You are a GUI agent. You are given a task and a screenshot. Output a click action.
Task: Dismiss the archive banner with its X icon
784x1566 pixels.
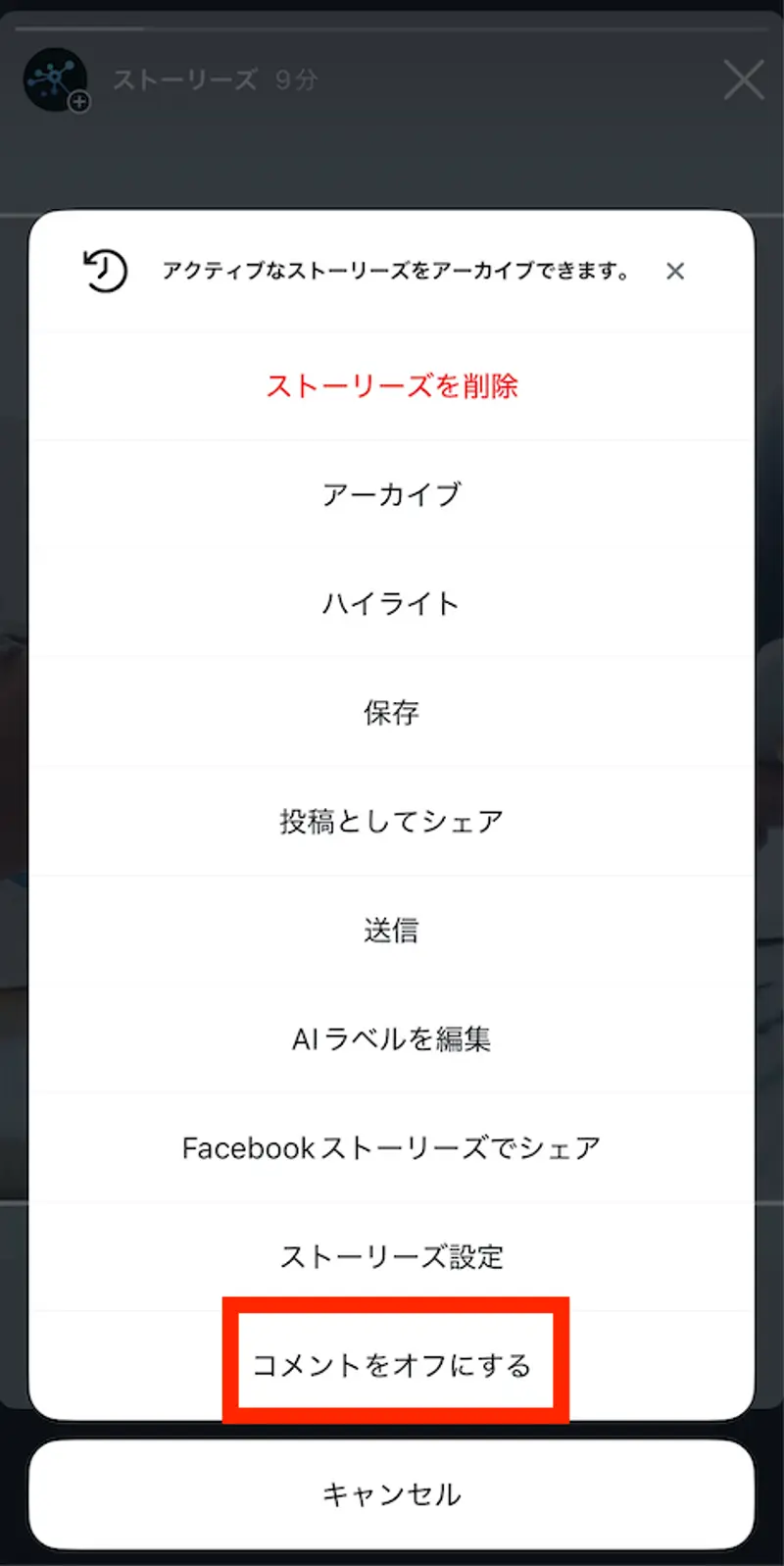click(x=675, y=272)
